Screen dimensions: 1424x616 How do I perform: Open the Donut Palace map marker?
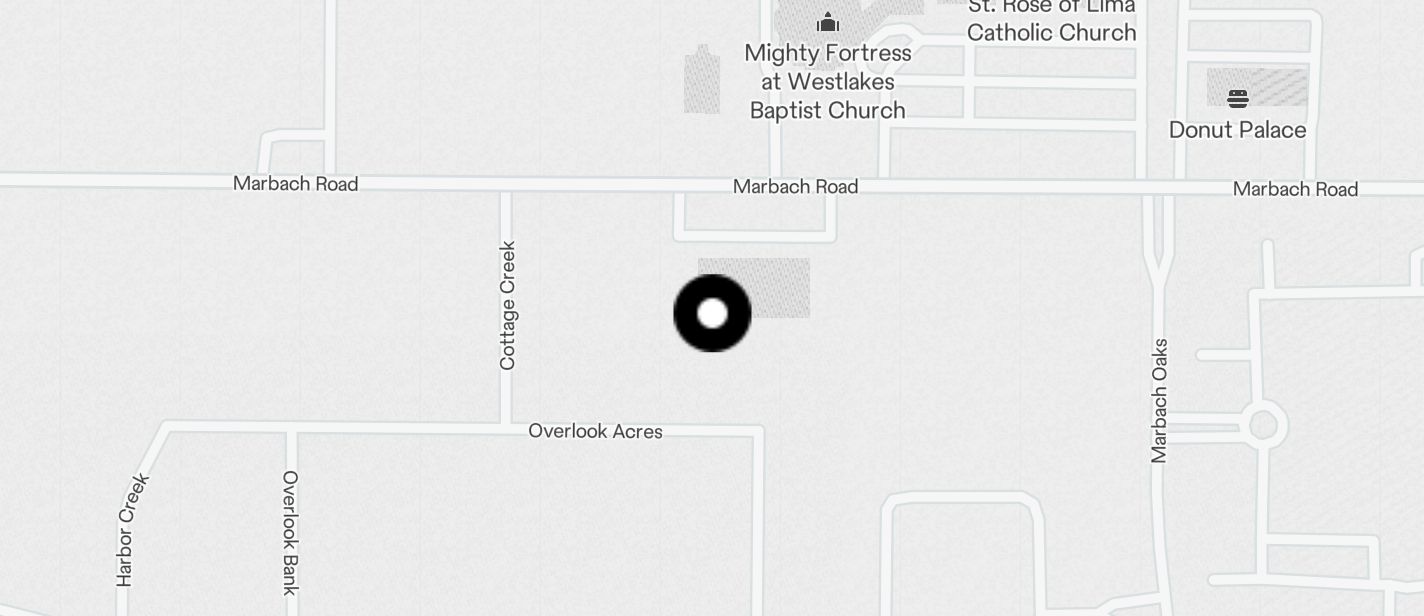1238,99
